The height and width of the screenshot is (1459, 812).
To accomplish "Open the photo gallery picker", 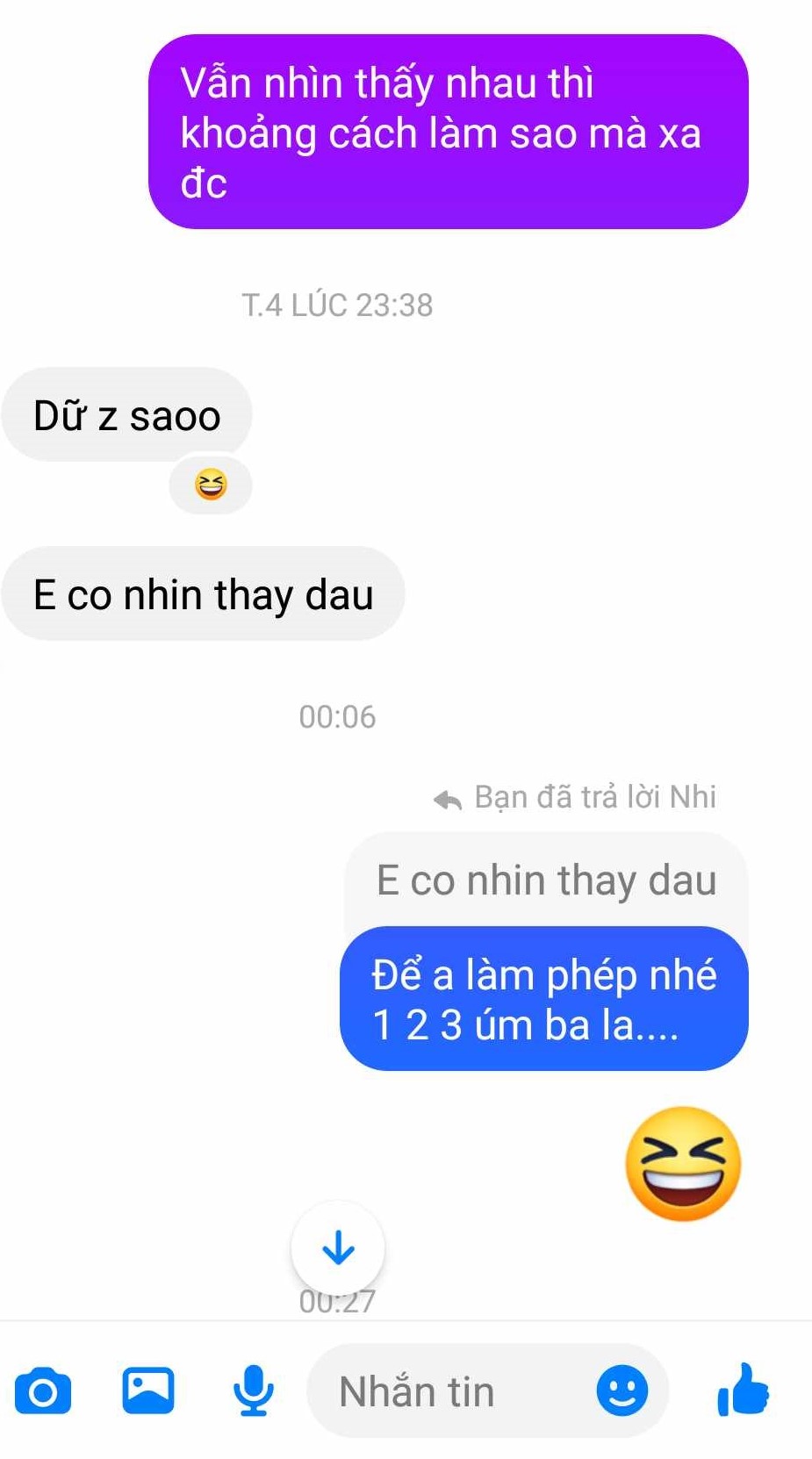I will pos(147,1391).
